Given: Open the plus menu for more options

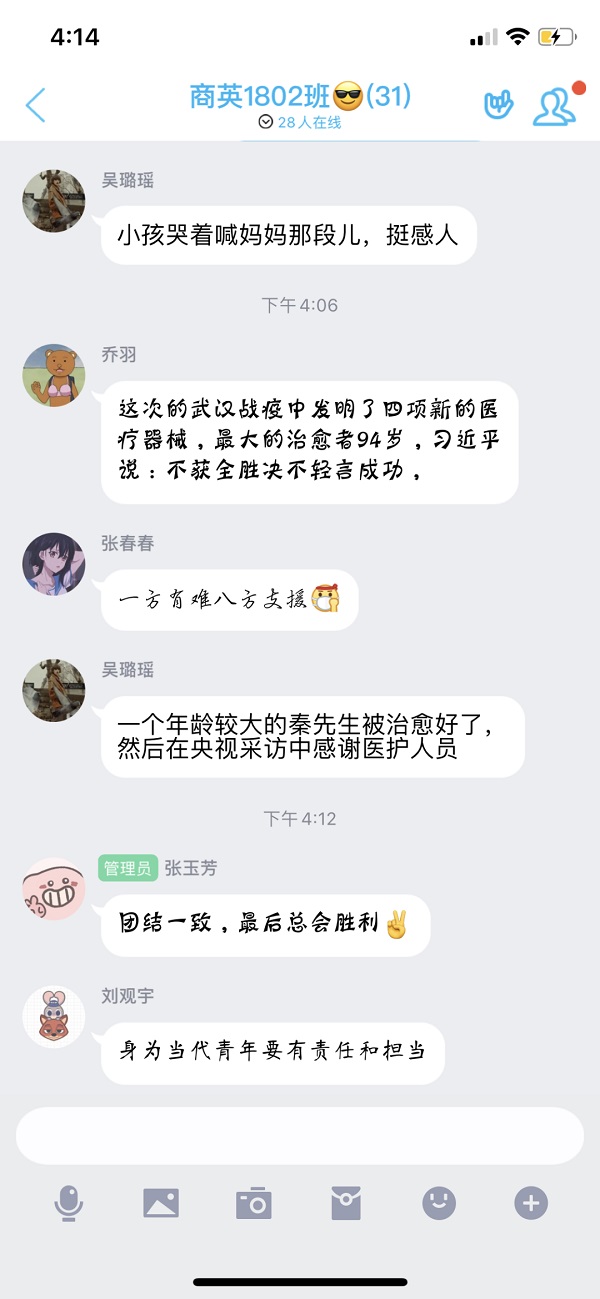Looking at the screenshot, I should point(531,1203).
